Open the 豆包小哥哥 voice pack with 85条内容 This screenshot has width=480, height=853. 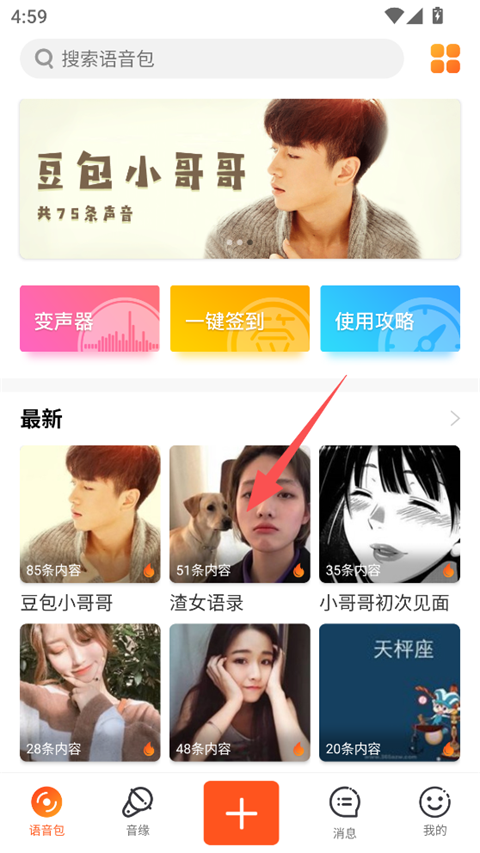tap(90, 514)
